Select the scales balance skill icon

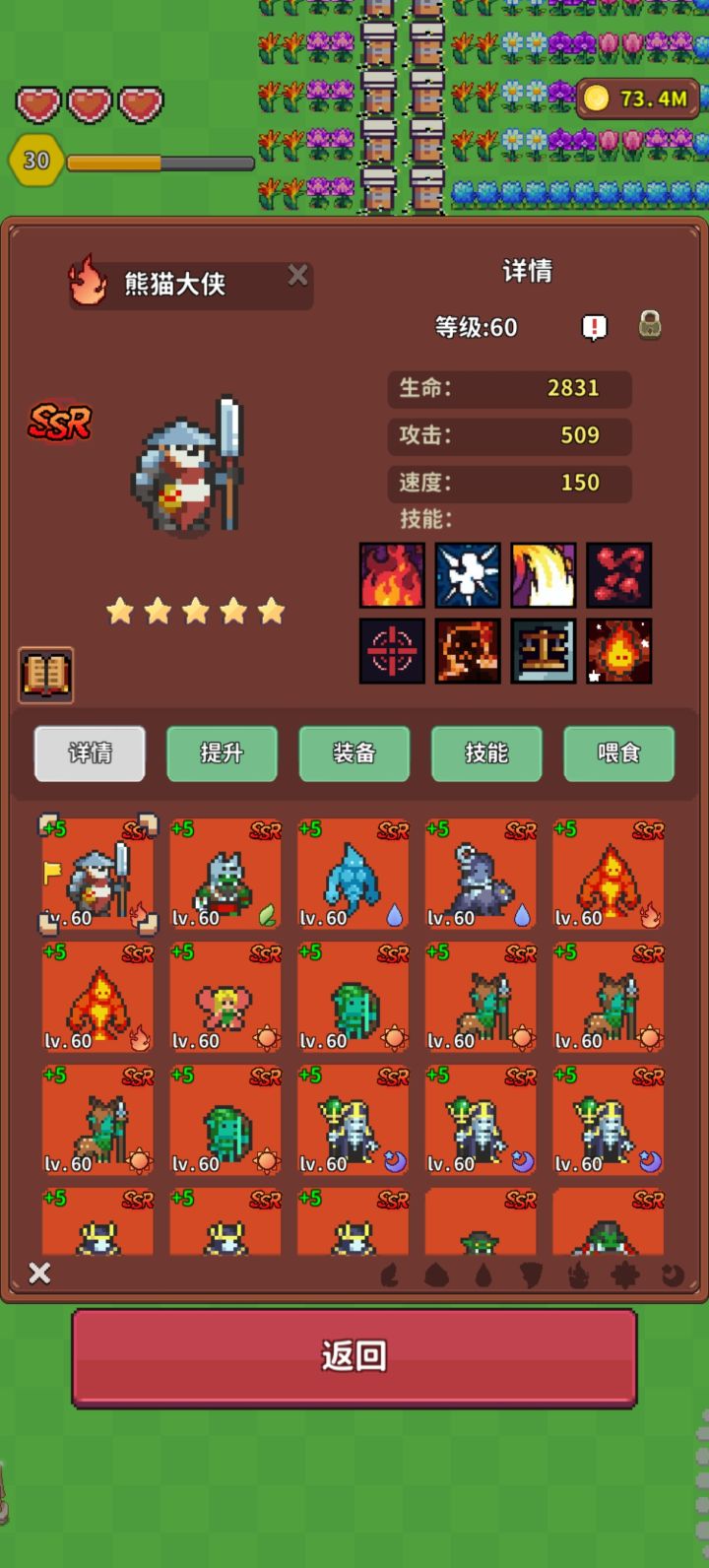(543, 650)
